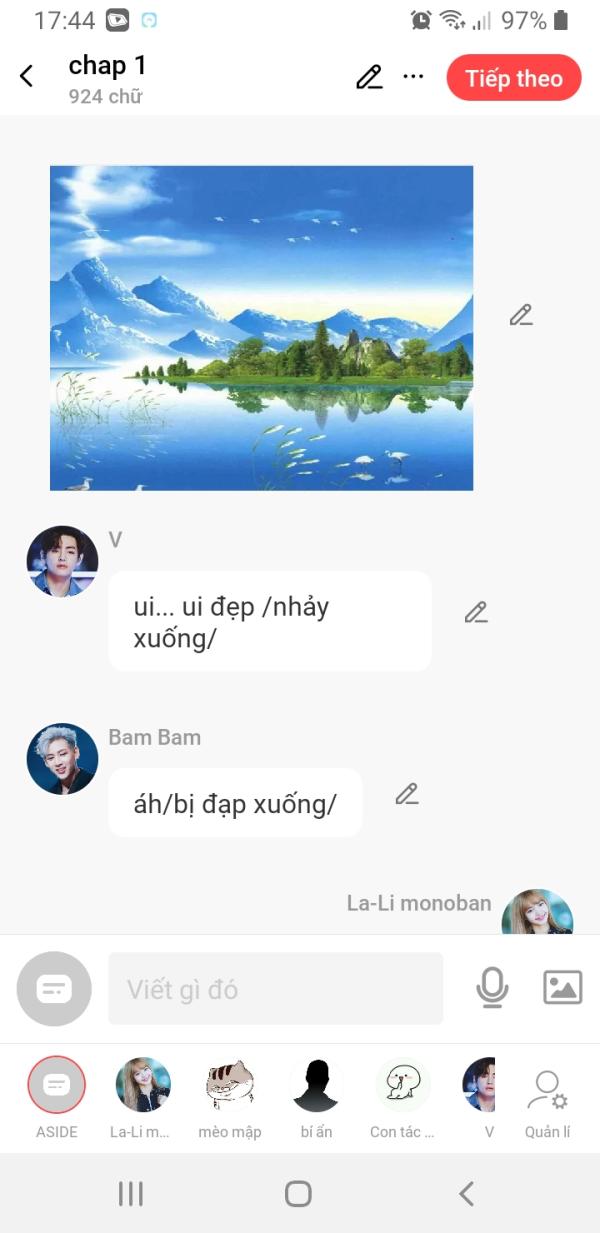This screenshot has width=600, height=1233.
Task: Select the ASIDE narrator option
Action: tap(57, 1098)
